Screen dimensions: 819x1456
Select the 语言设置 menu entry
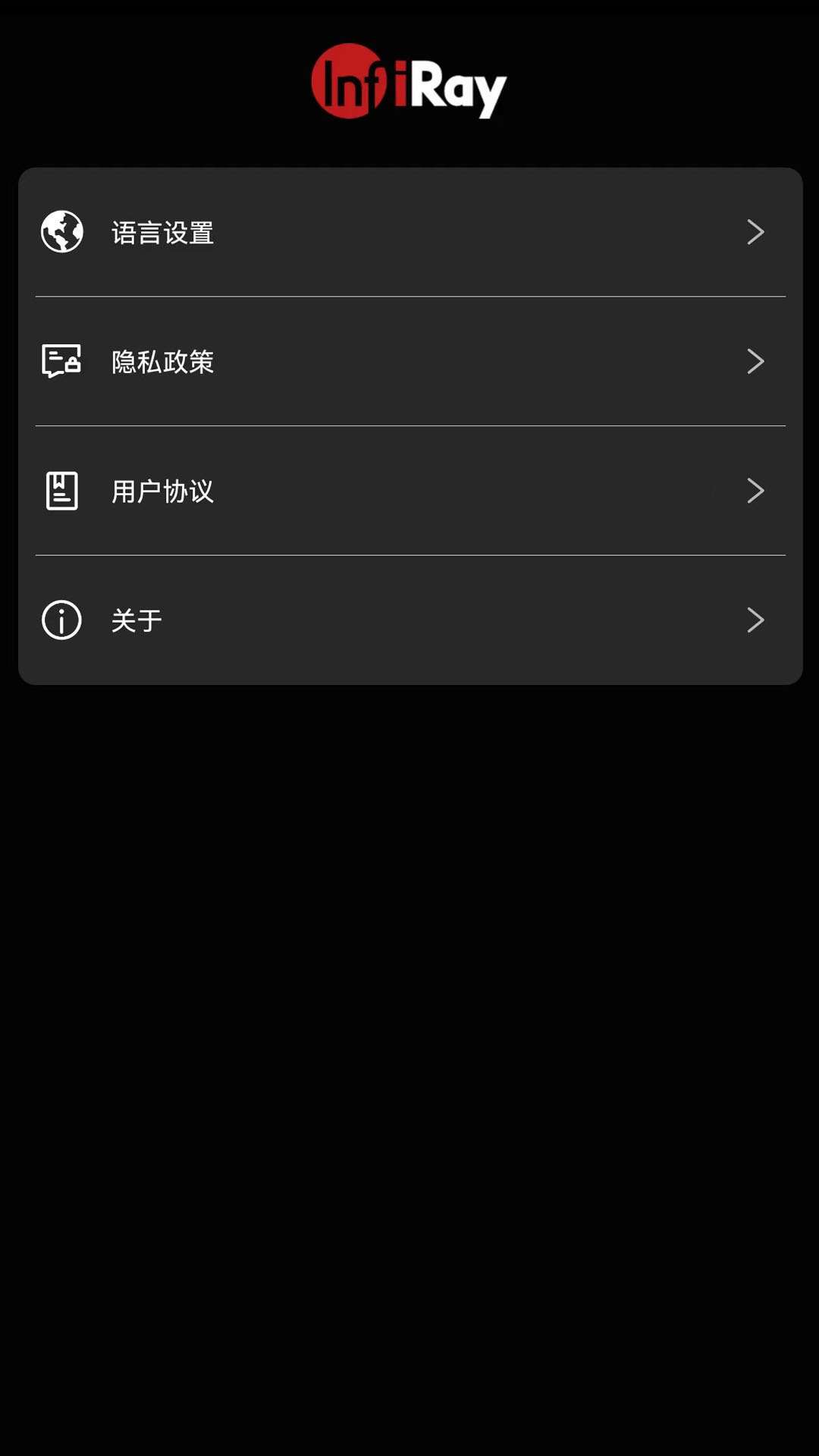409,232
